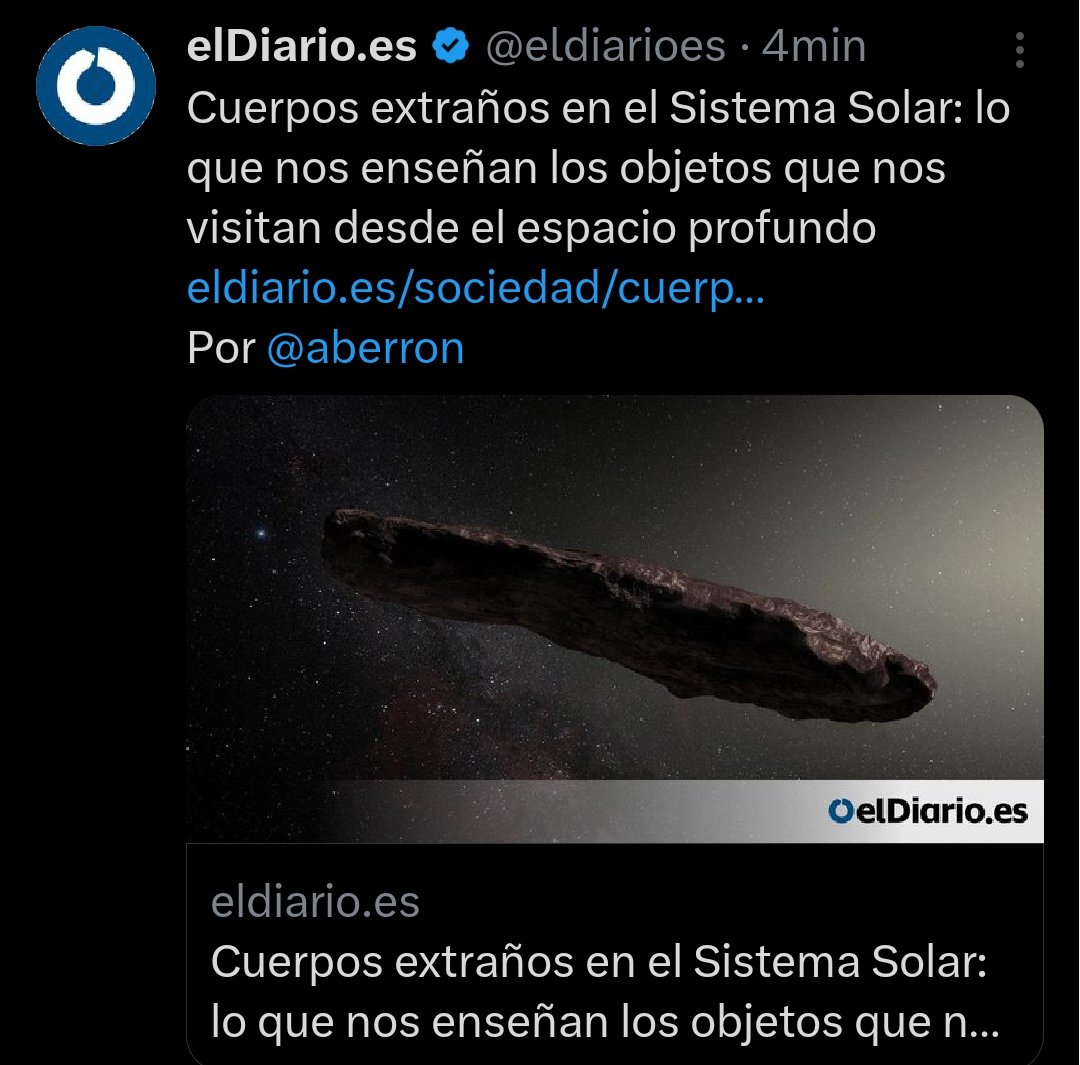Open the article preview card with the asteroid image

point(614,620)
